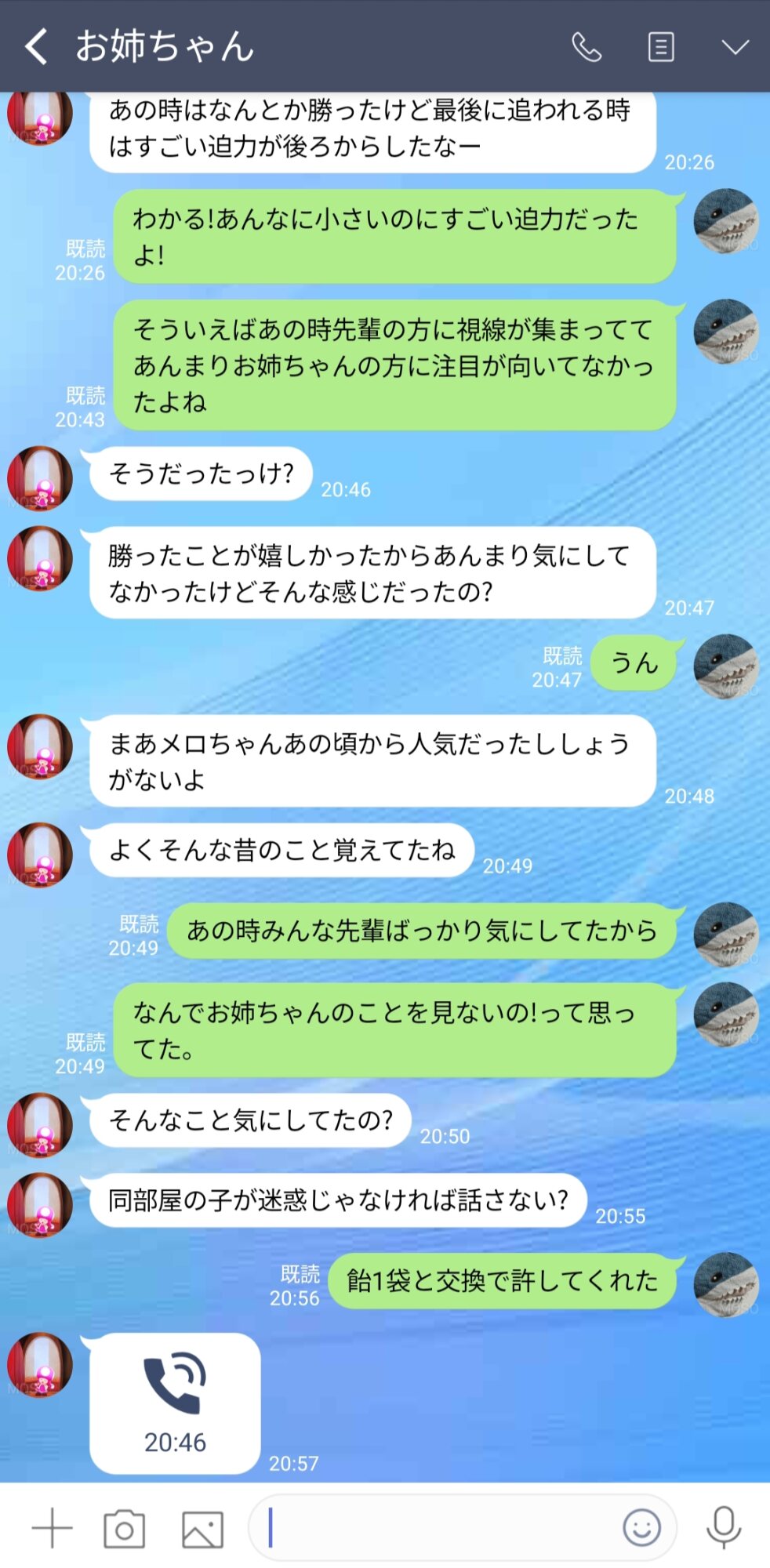Open the notes icon in header

(x=661, y=47)
